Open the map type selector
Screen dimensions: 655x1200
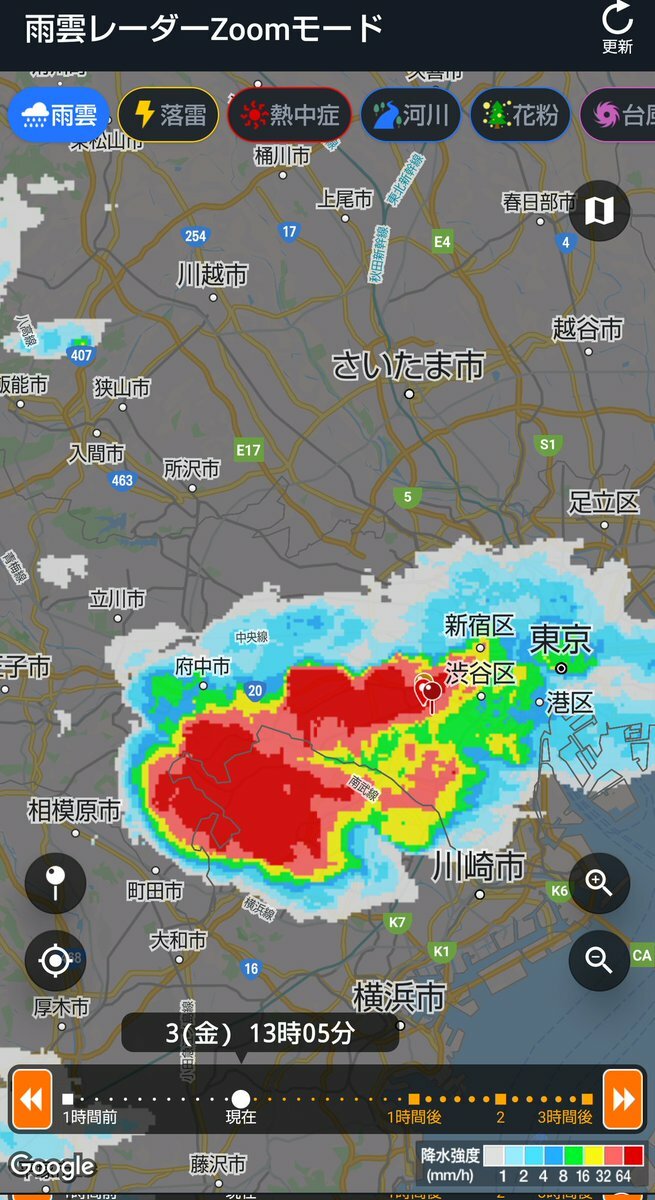pyautogui.click(x=600, y=211)
